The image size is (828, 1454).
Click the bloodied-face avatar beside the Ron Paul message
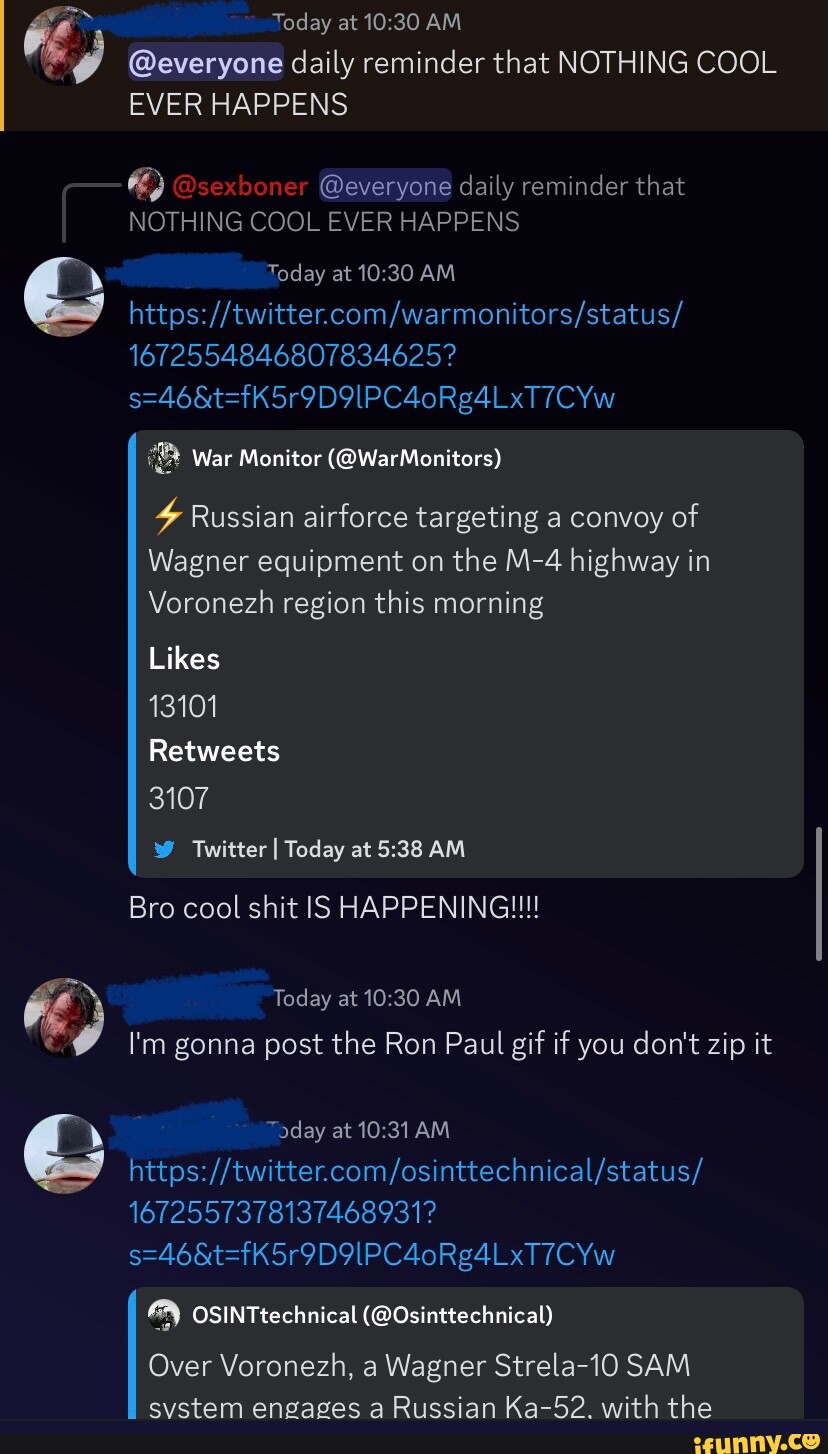tap(63, 1017)
